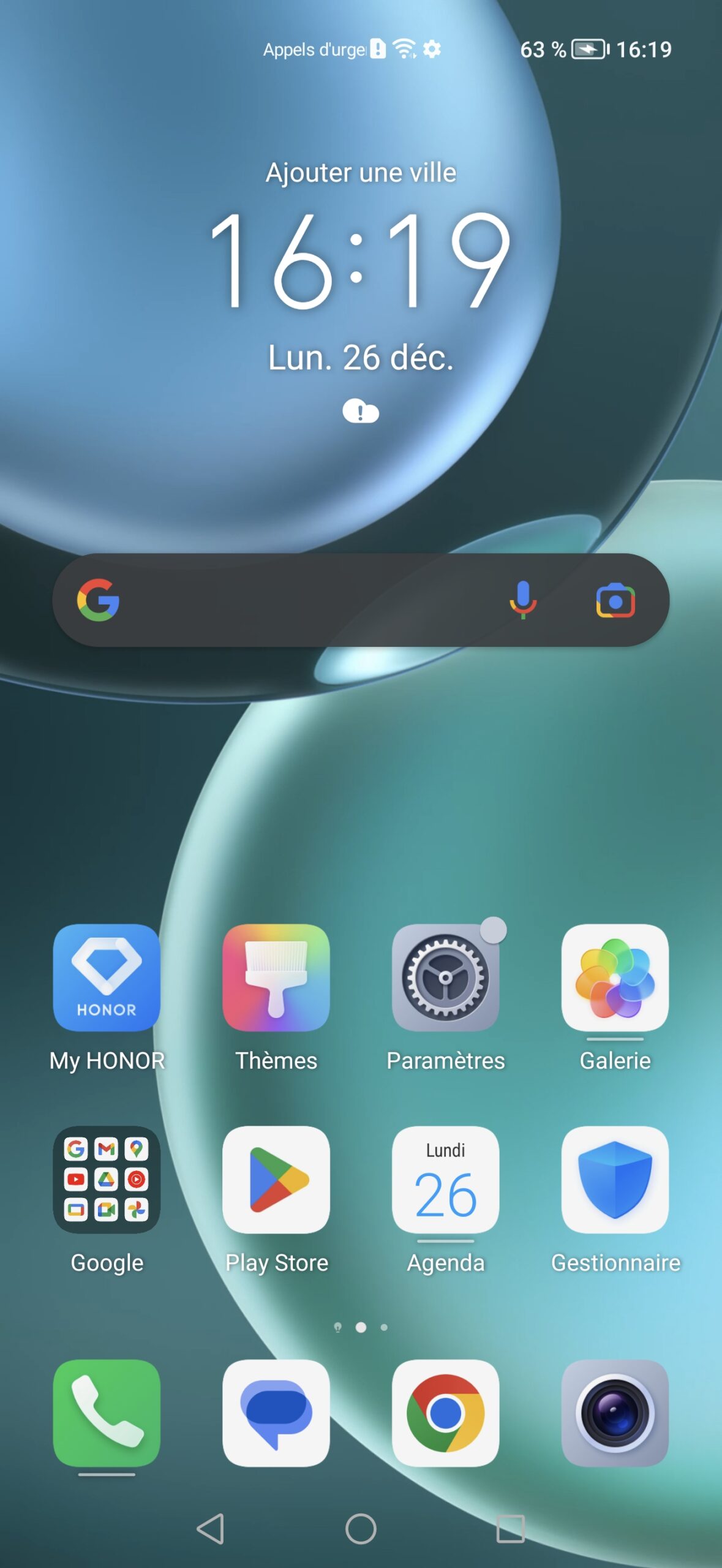Open the Gestionnaire app
This screenshot has width=722, height=1568.
pos(615,1180)
